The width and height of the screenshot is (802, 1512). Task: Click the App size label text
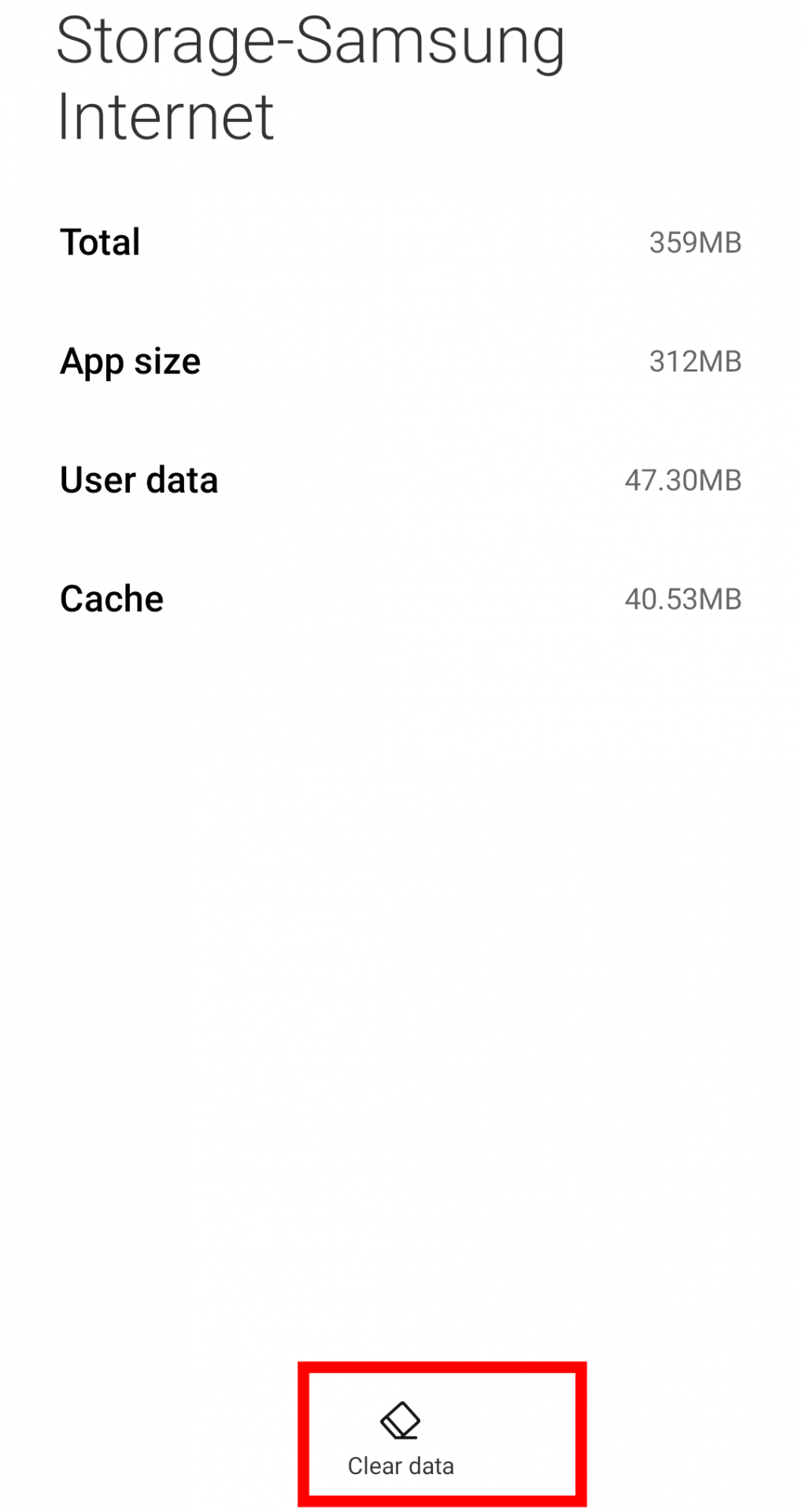coord(130,361)
